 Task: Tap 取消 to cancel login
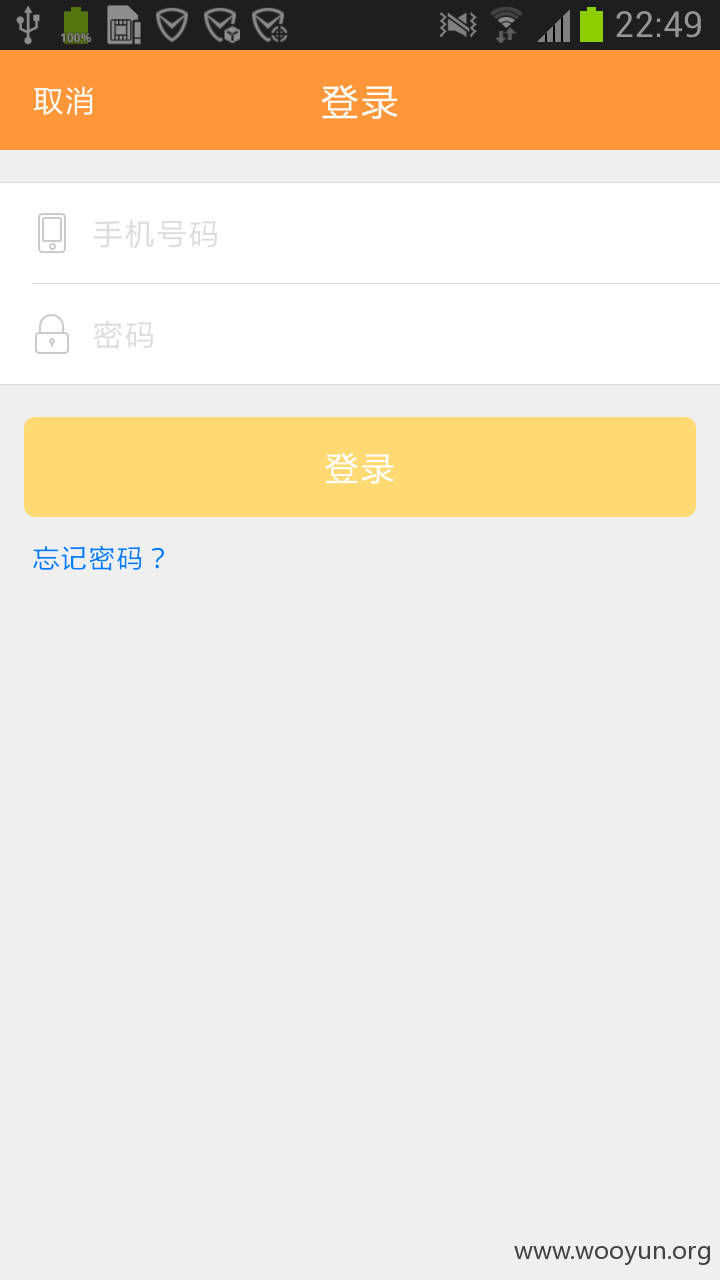(x=64, y=101)
